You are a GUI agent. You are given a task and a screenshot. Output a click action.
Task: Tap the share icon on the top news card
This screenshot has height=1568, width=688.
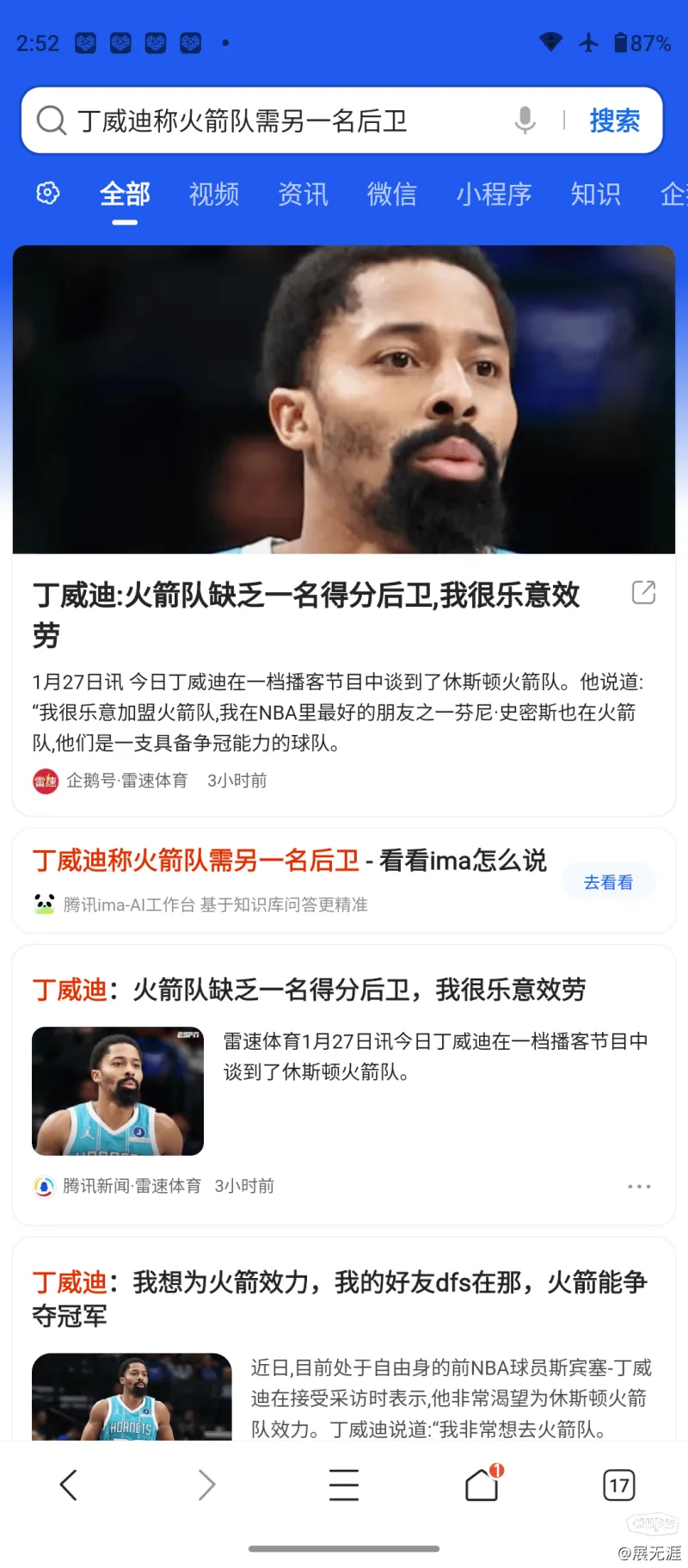642,593
